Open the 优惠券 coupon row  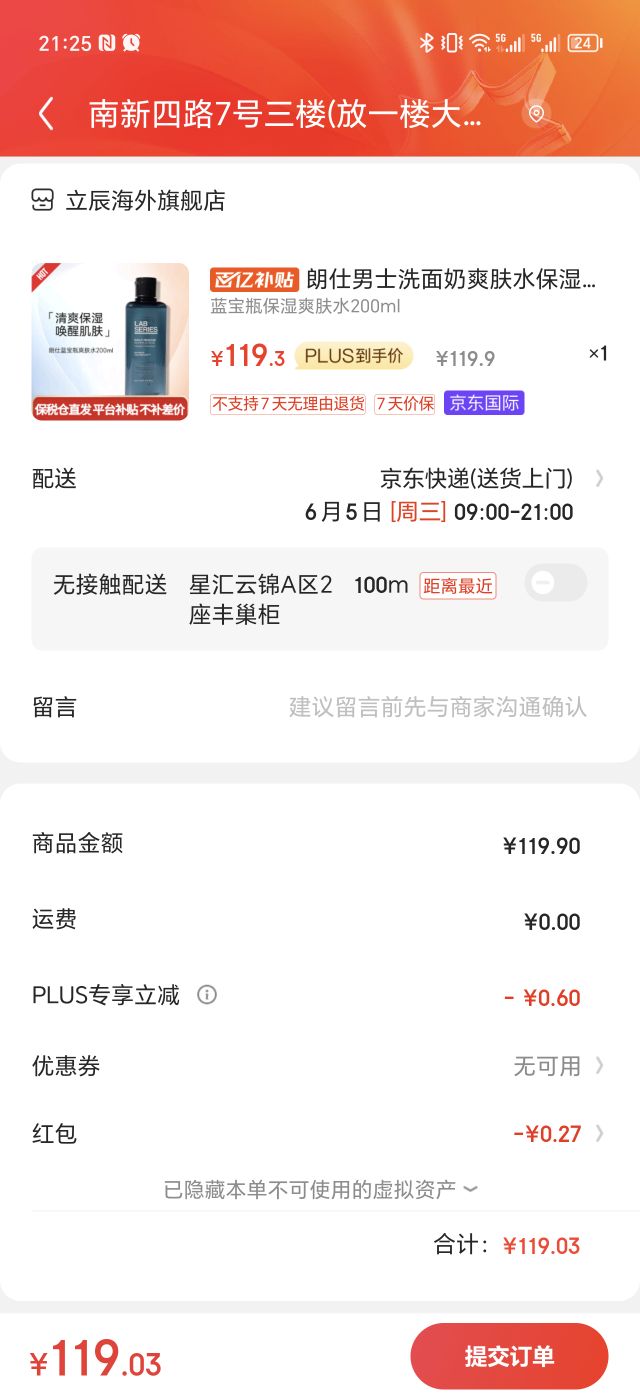click(320, 1066)
